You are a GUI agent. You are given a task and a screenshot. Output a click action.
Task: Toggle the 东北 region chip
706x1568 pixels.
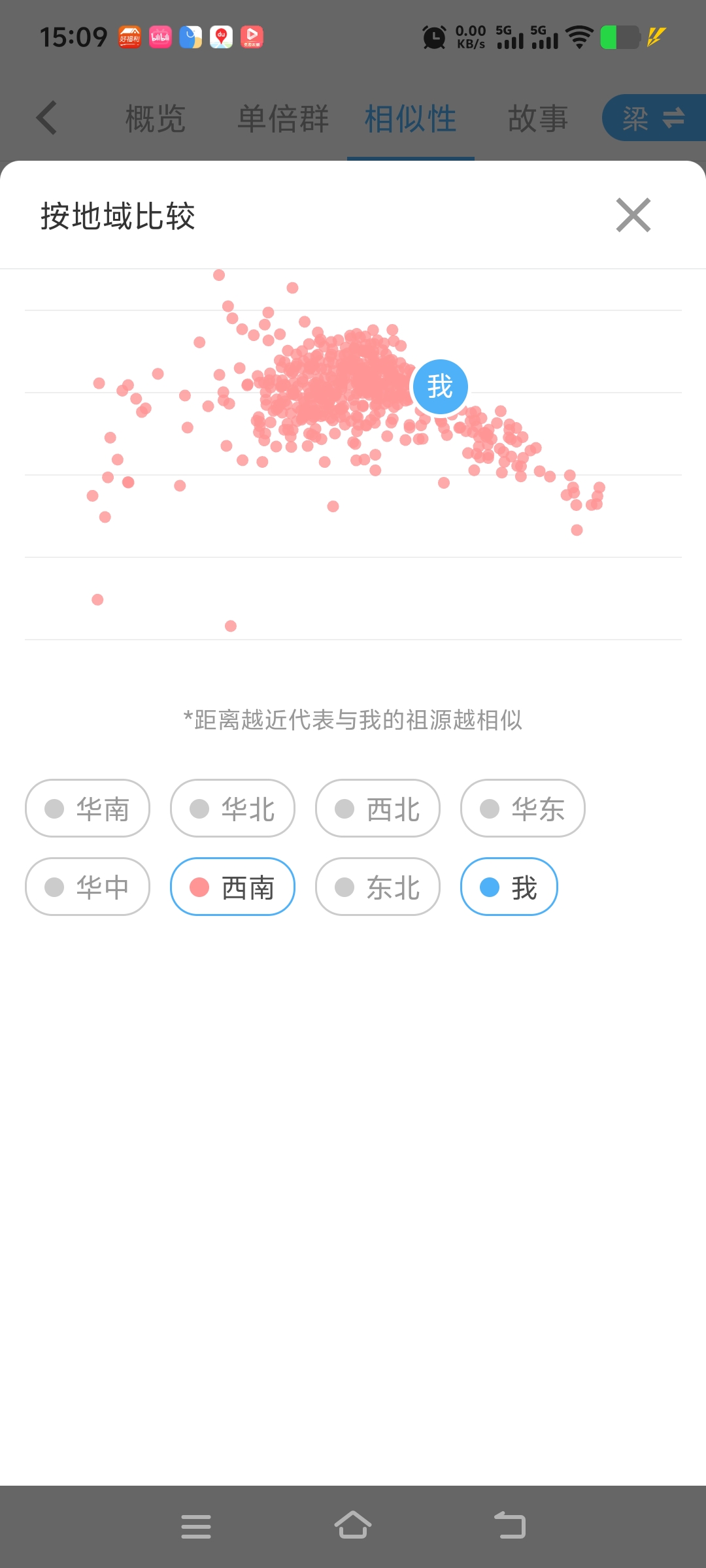[378, 887]
